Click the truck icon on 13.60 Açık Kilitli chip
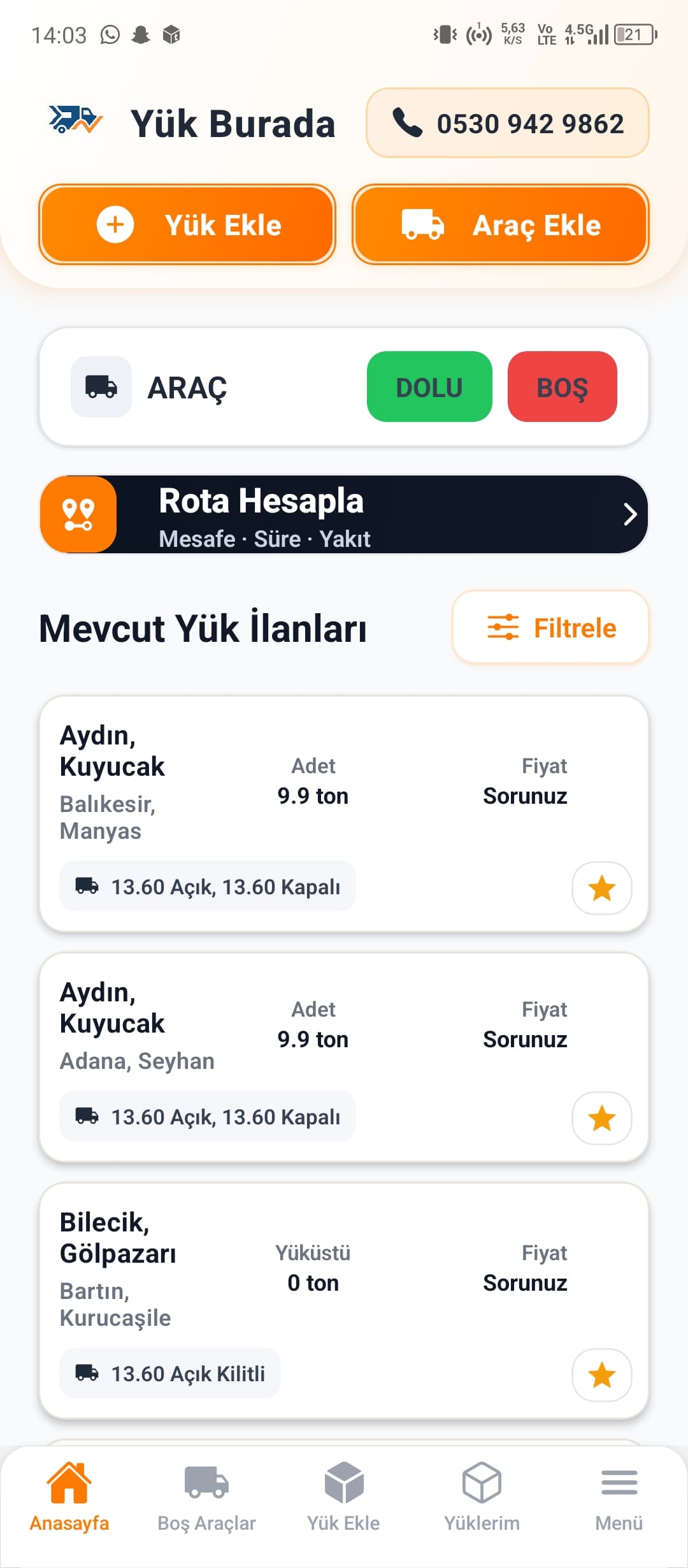This screenshot has height=1568, width=688. coord(88,1374)
